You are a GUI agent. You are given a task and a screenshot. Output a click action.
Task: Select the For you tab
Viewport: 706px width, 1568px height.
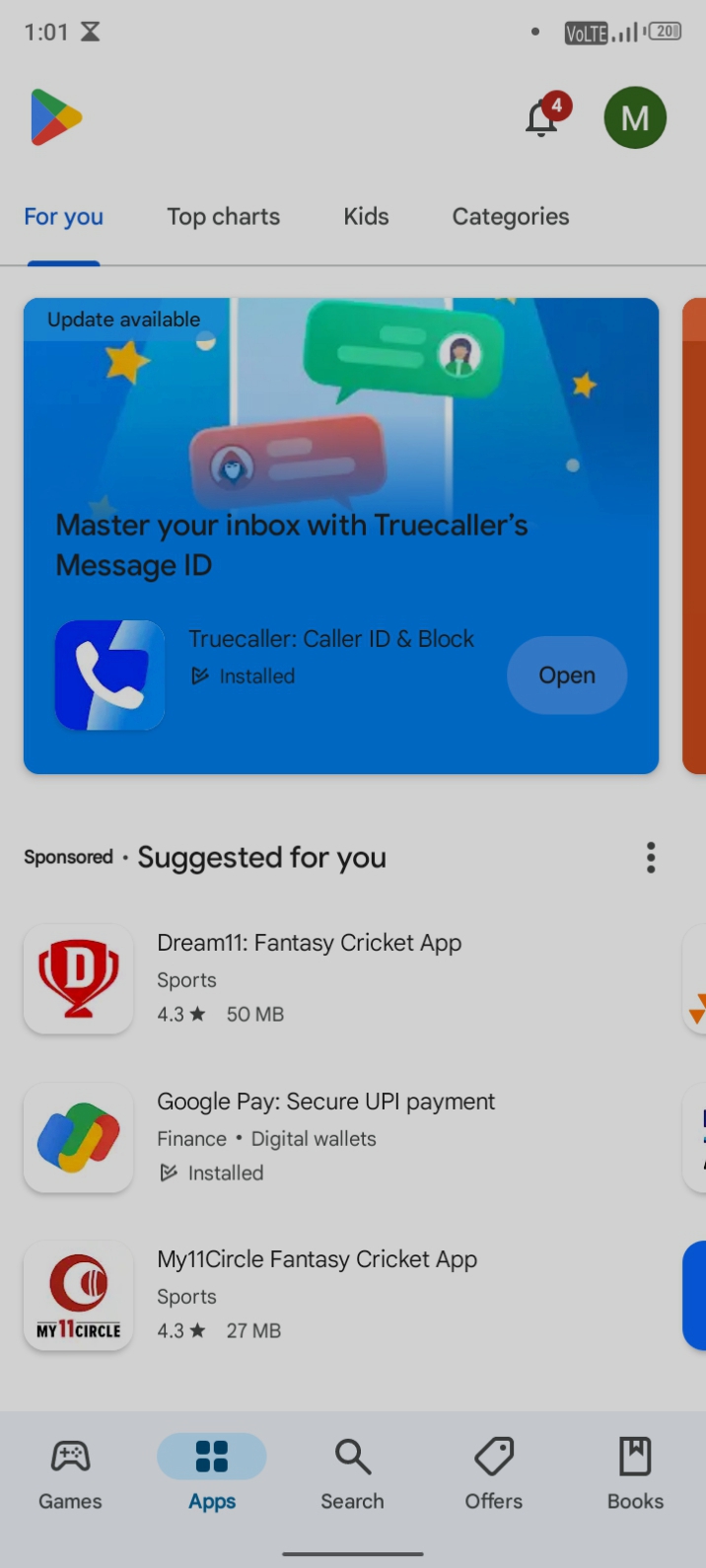63,217
